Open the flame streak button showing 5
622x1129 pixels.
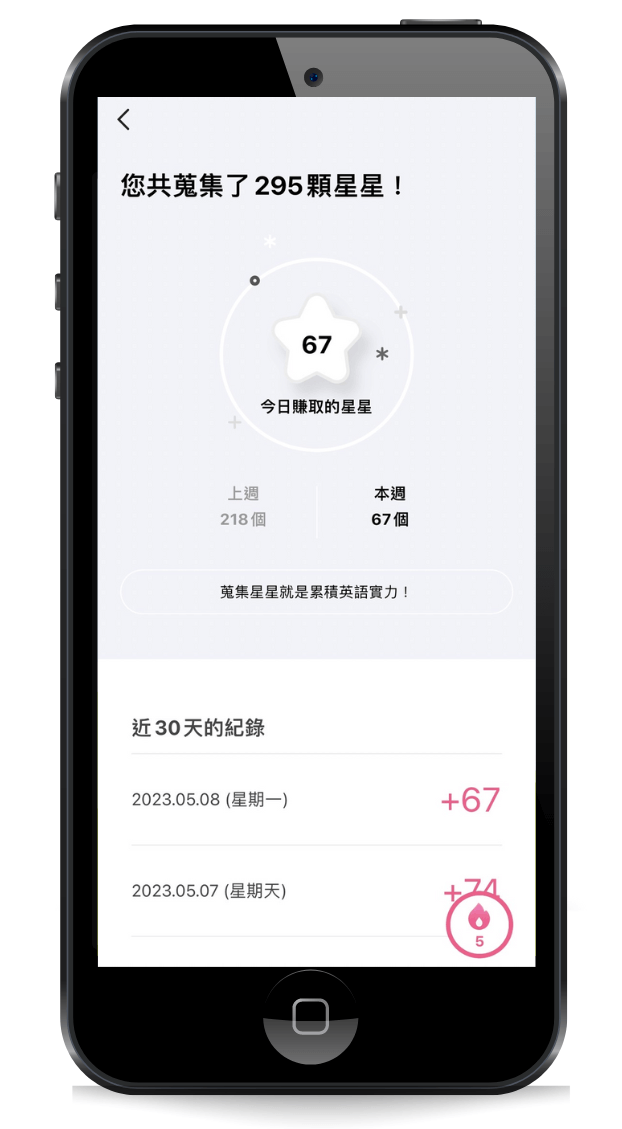[479, 926]
